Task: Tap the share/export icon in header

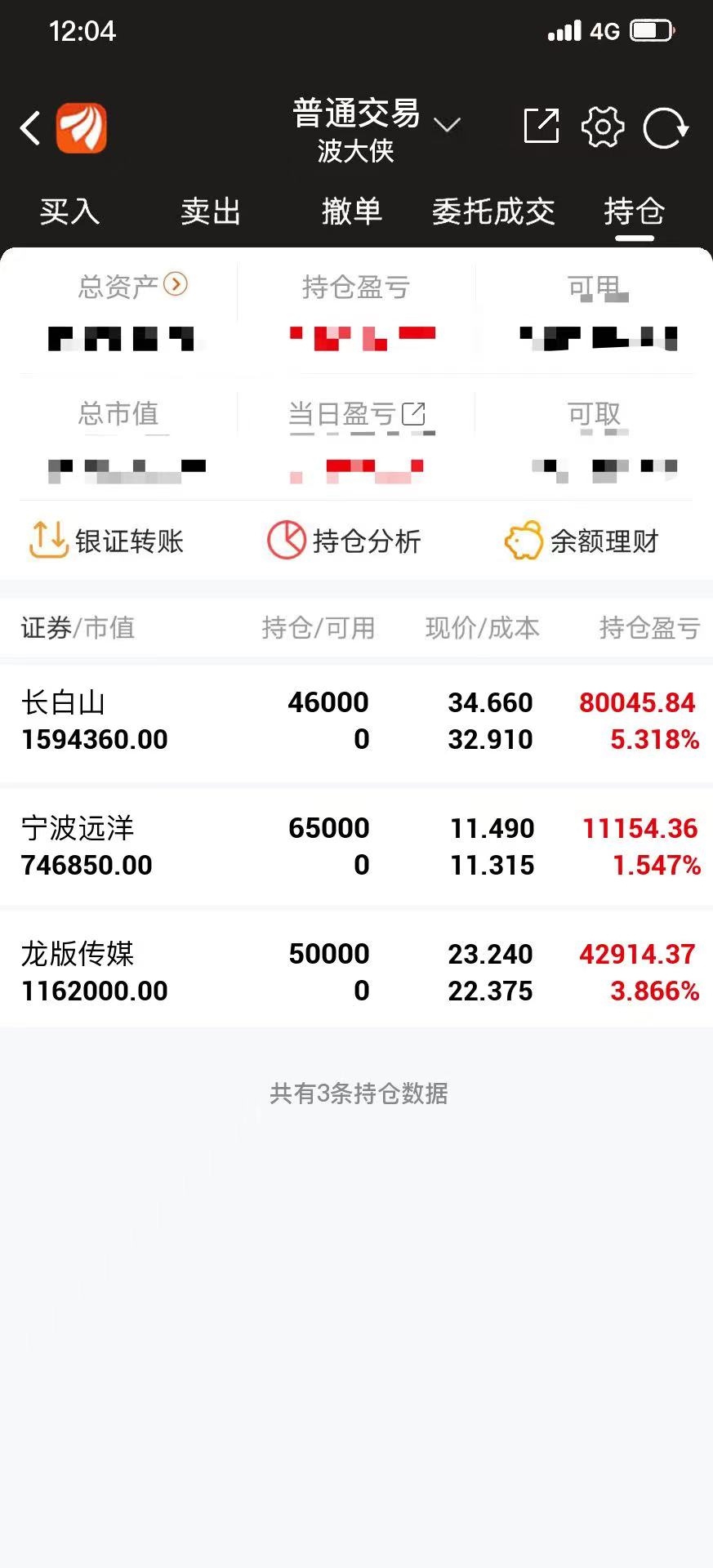Action: click(541, 126)
